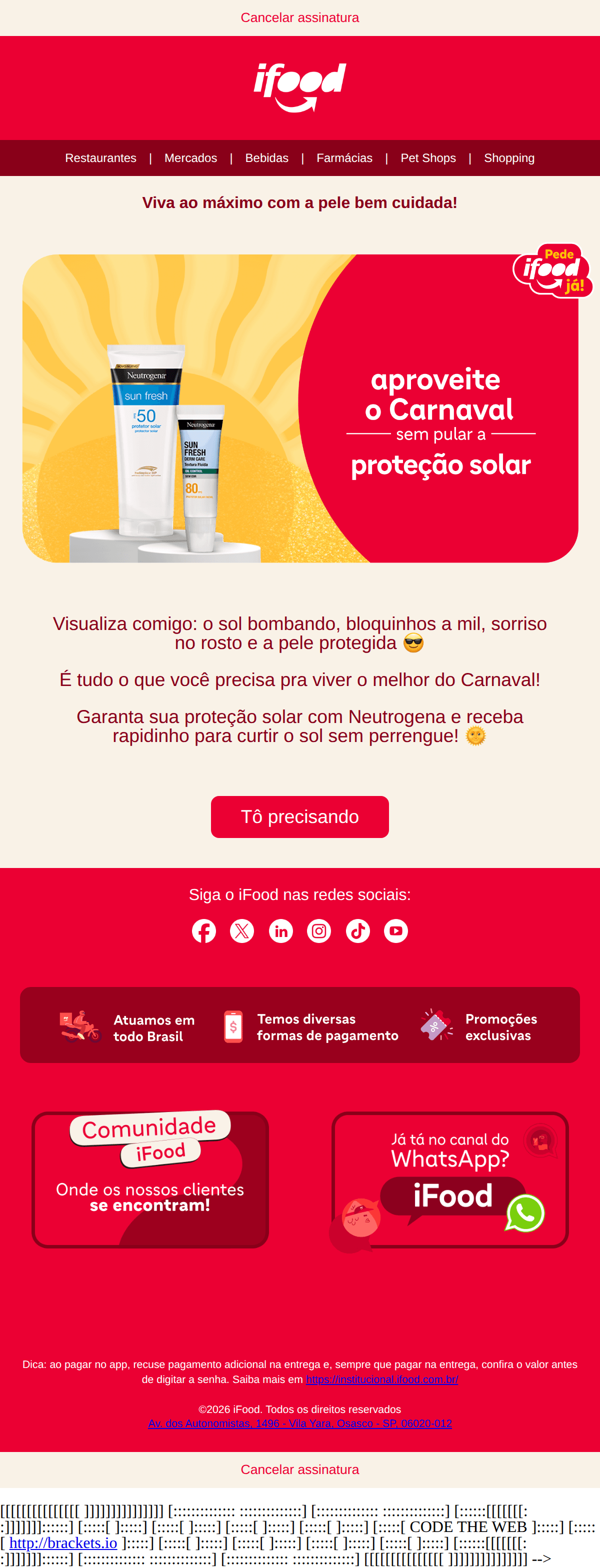Viewport: 600px width, 1568px height.
Task: Click the Av. dos Autonomistas address link
Action: 299,1423
